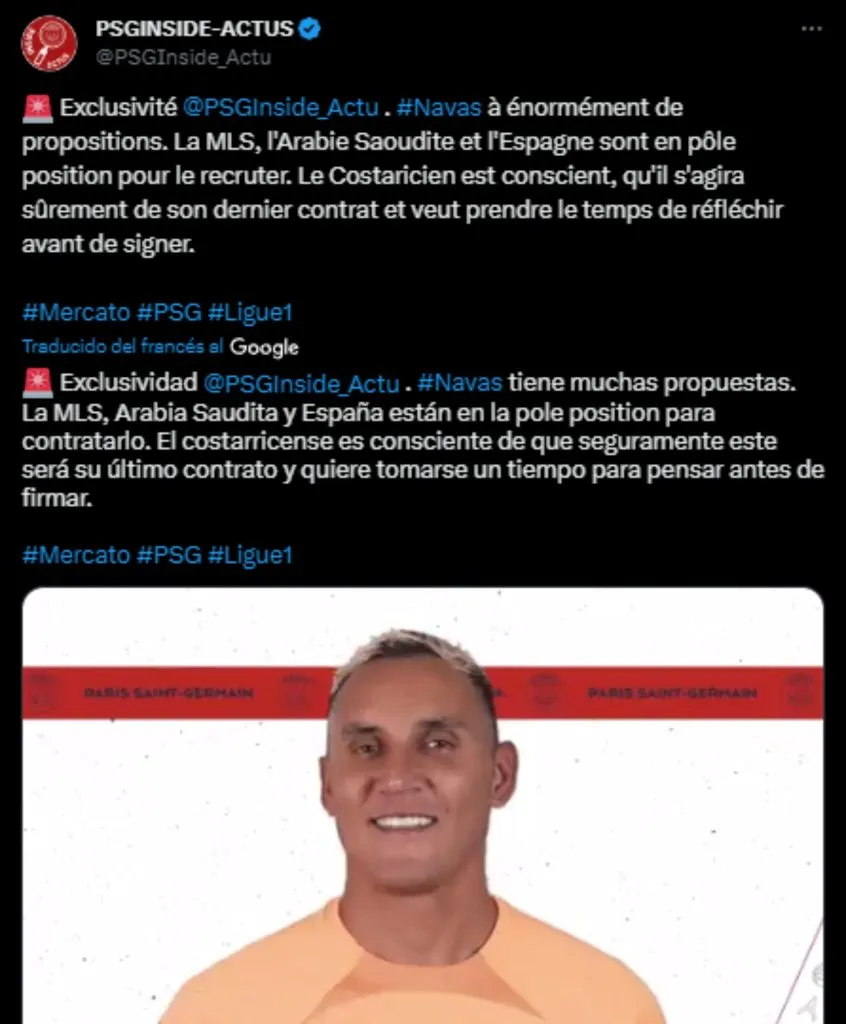This screenshot has height=1024, width=846.
Task: Click the red siren emoji in the Spanish text
Action: (39, 380)
